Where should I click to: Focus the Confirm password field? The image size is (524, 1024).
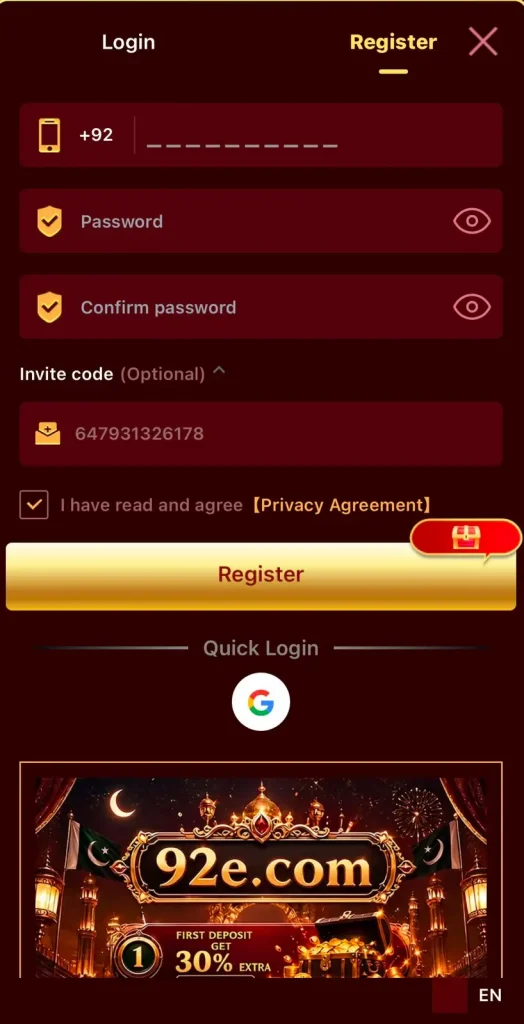point(261,307)
